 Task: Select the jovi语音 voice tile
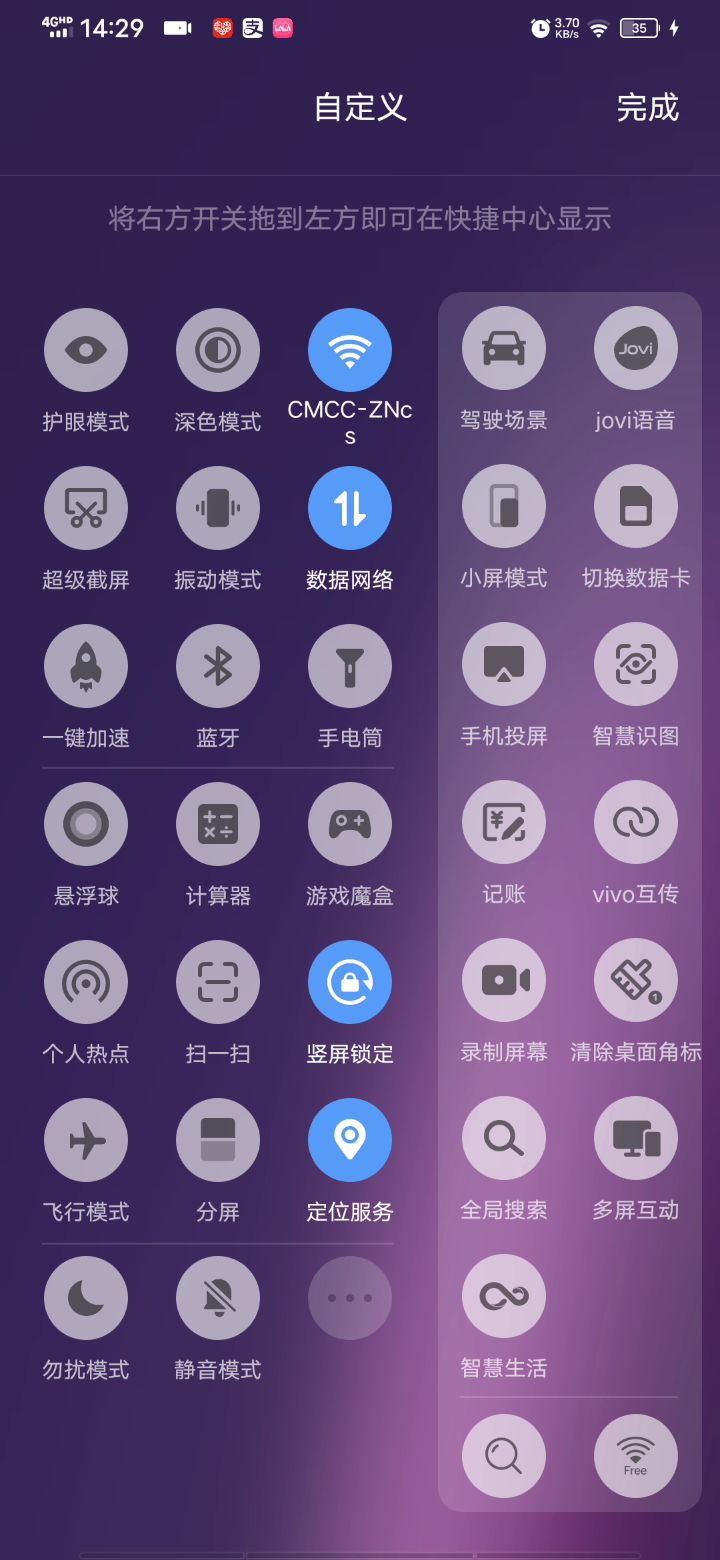pos(636,348)
